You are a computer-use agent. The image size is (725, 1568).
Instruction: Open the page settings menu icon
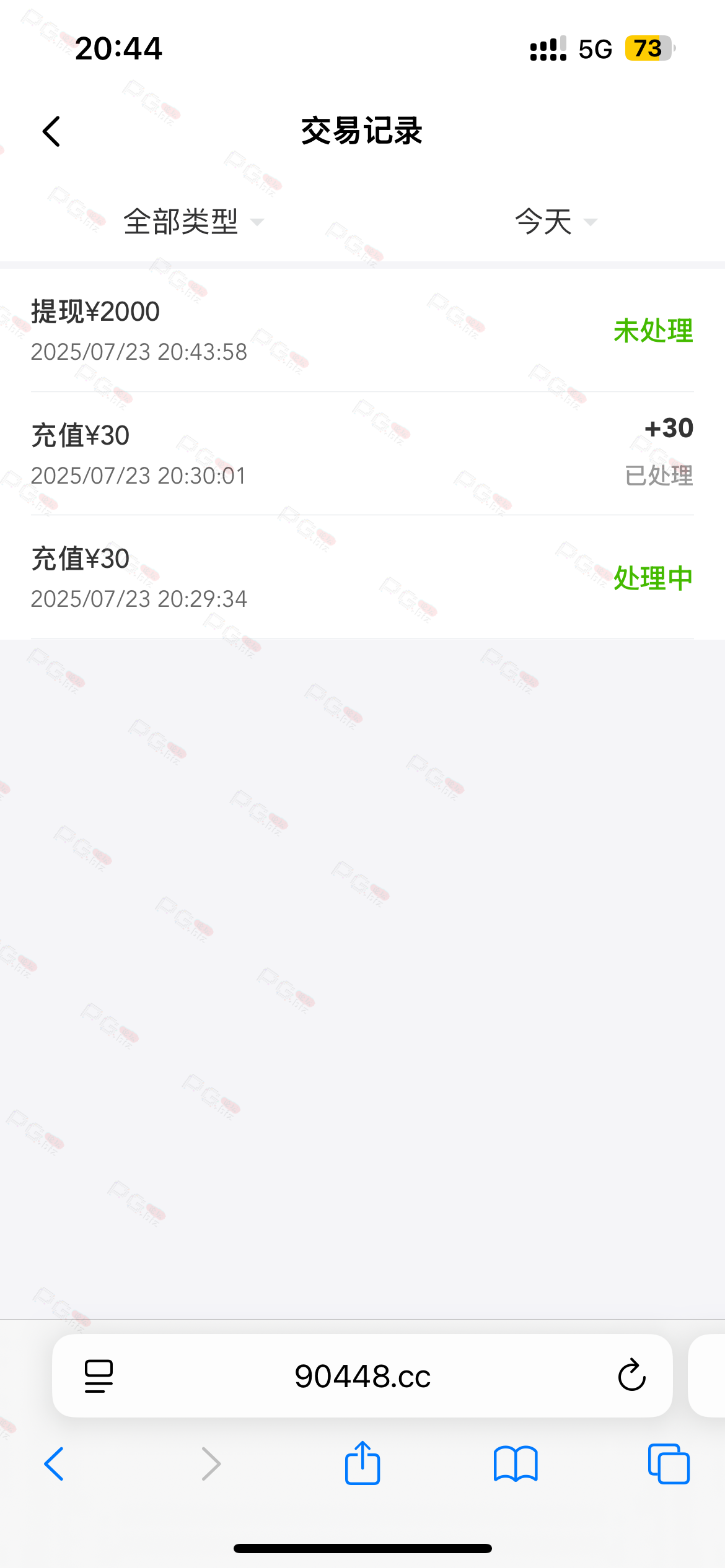99,1376
